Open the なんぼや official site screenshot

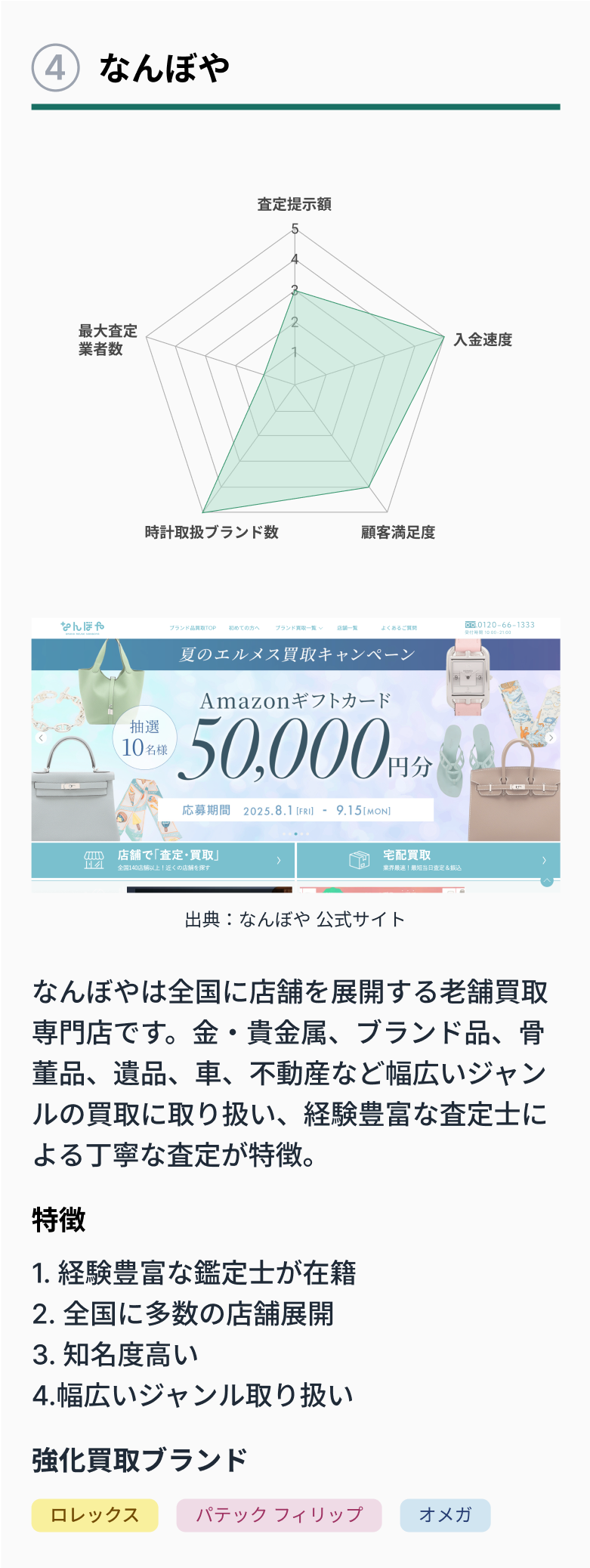[x=295, y=755]
